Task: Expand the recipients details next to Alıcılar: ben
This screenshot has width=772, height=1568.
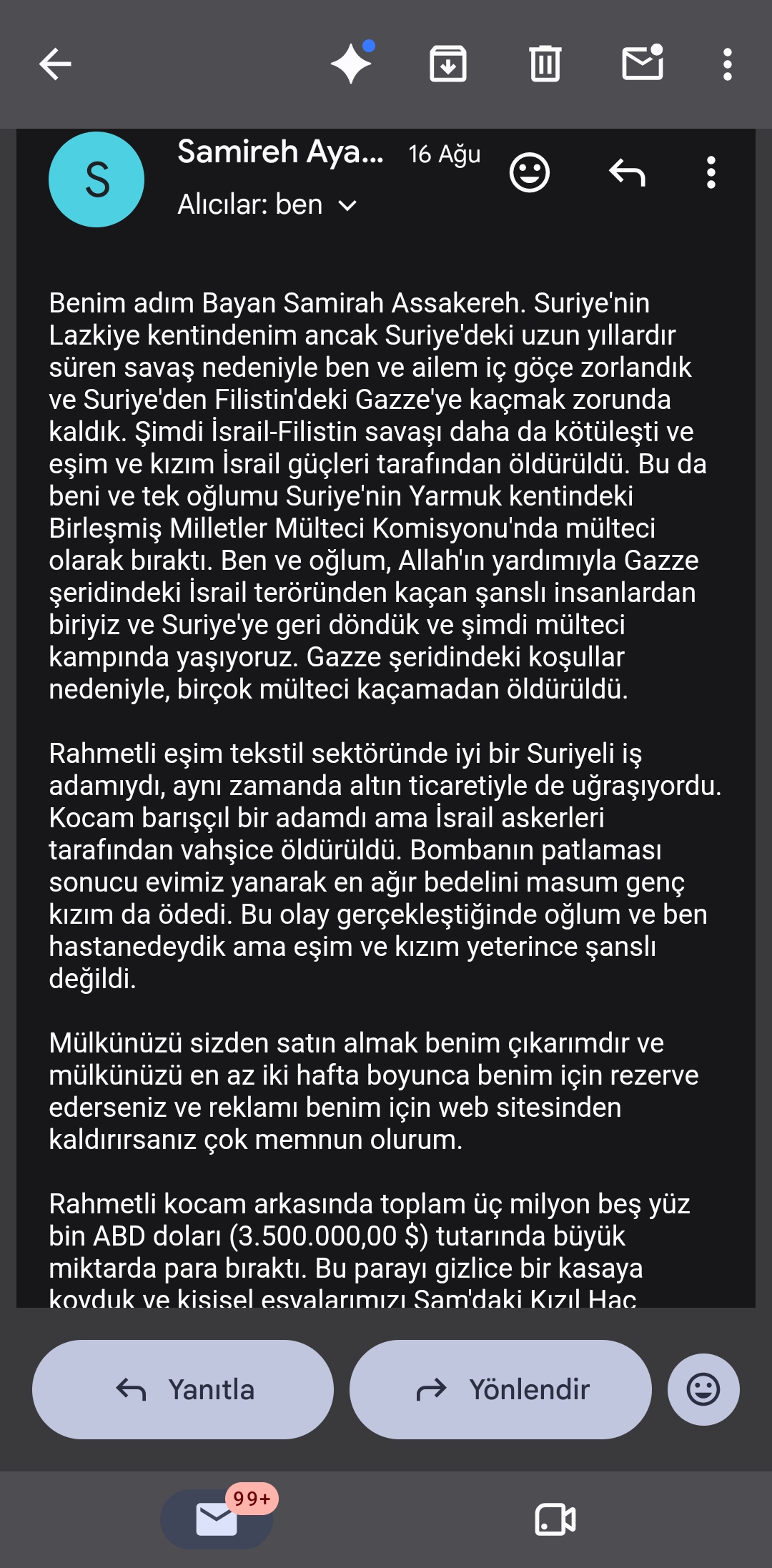Action: pyautogui.click(x=347, y=206)
